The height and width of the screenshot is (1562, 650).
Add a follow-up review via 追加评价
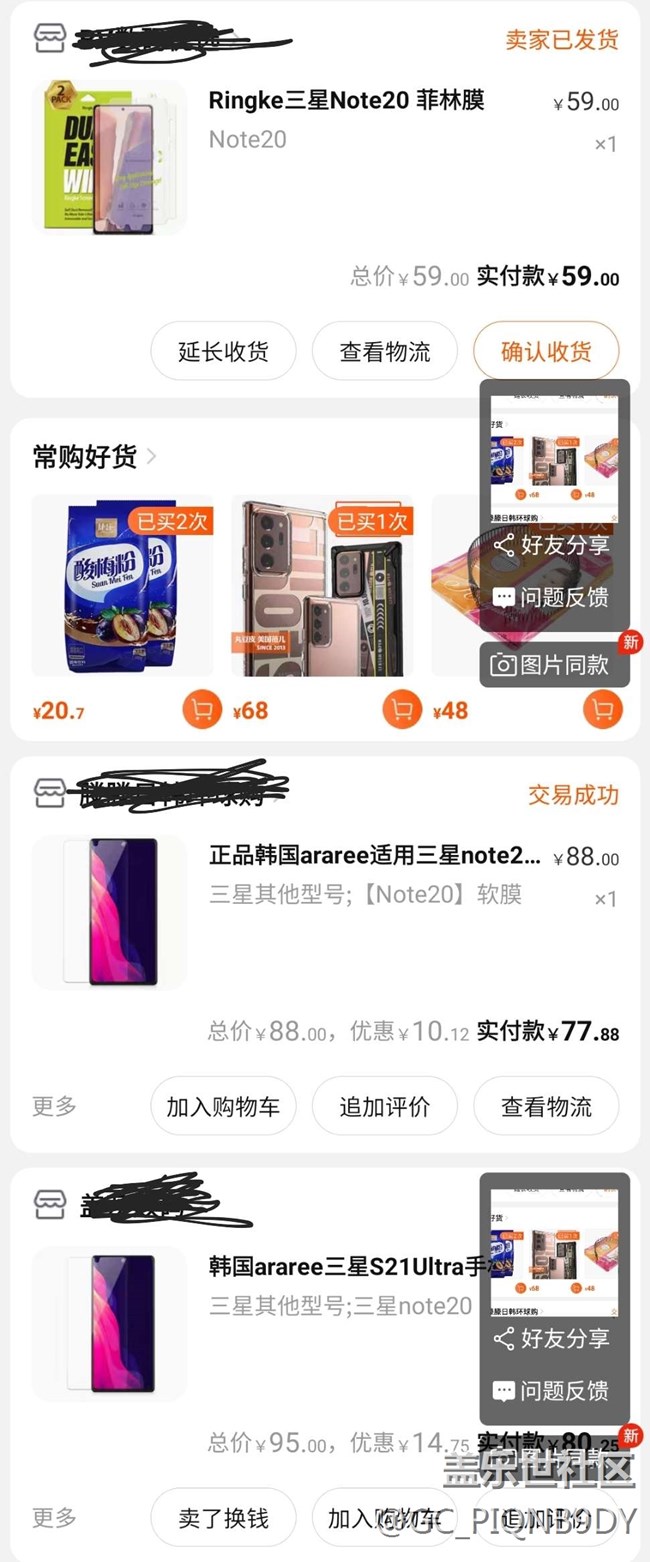click(x=385, y=1107)
